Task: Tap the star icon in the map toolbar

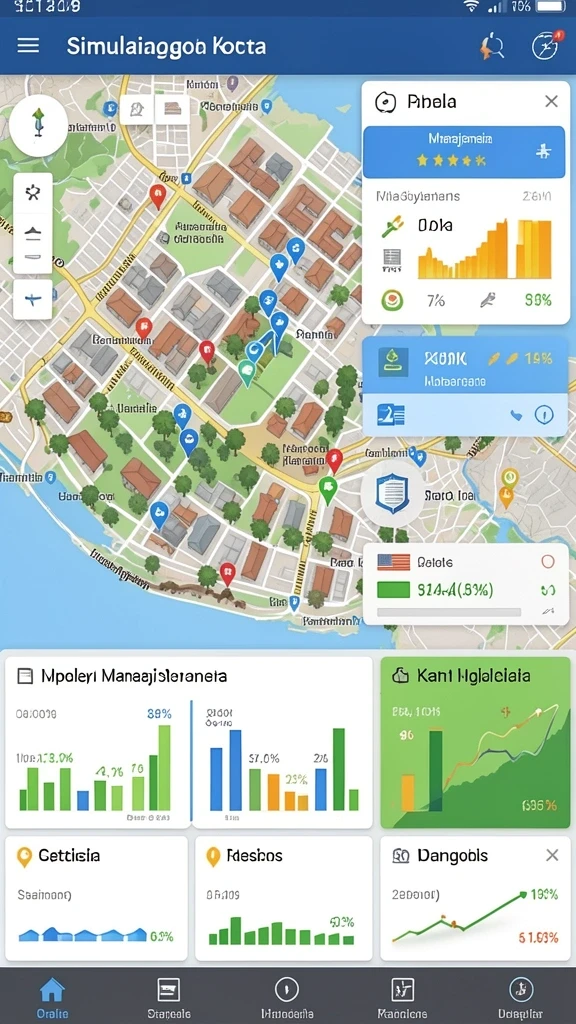Action: (33, 192)
